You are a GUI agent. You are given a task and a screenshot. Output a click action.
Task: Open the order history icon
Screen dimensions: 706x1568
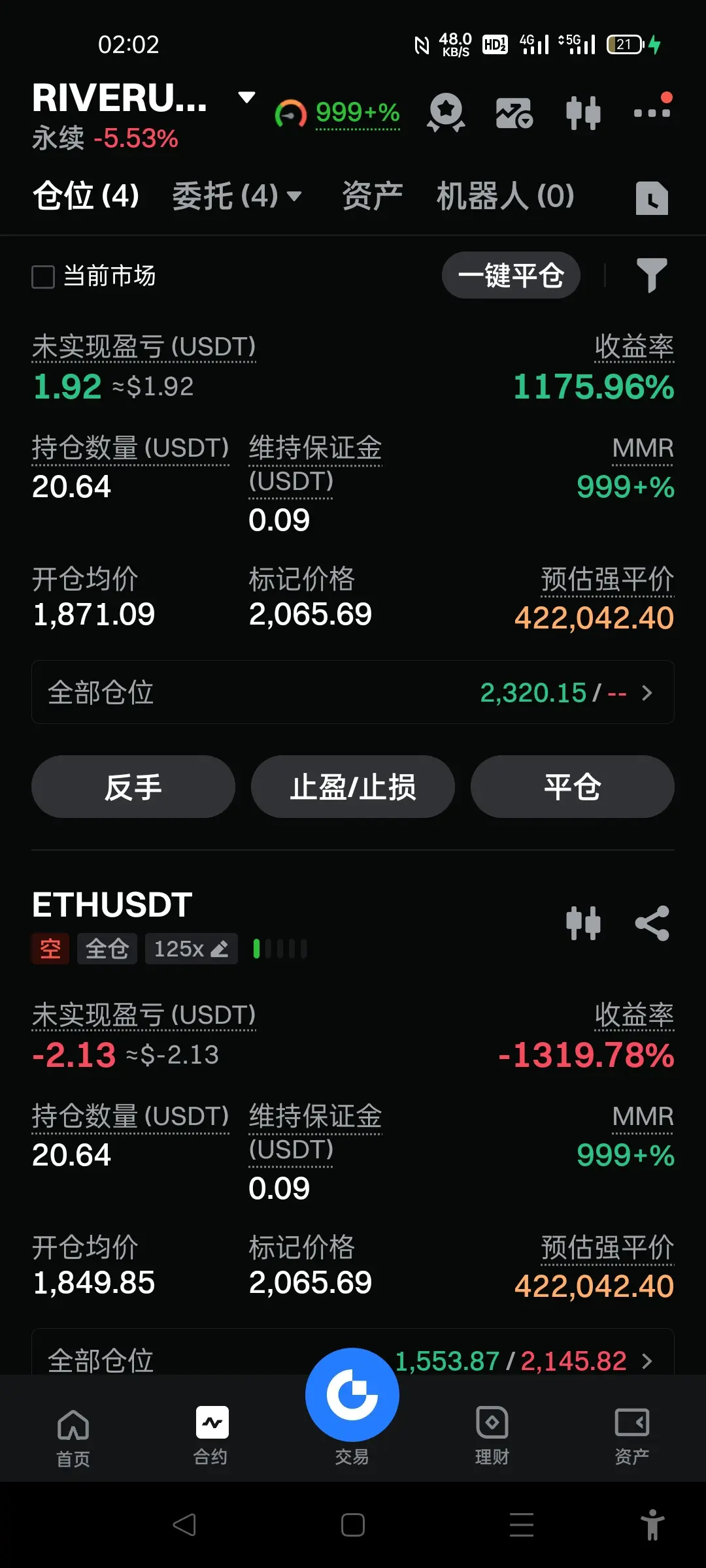tap(652, 198)
